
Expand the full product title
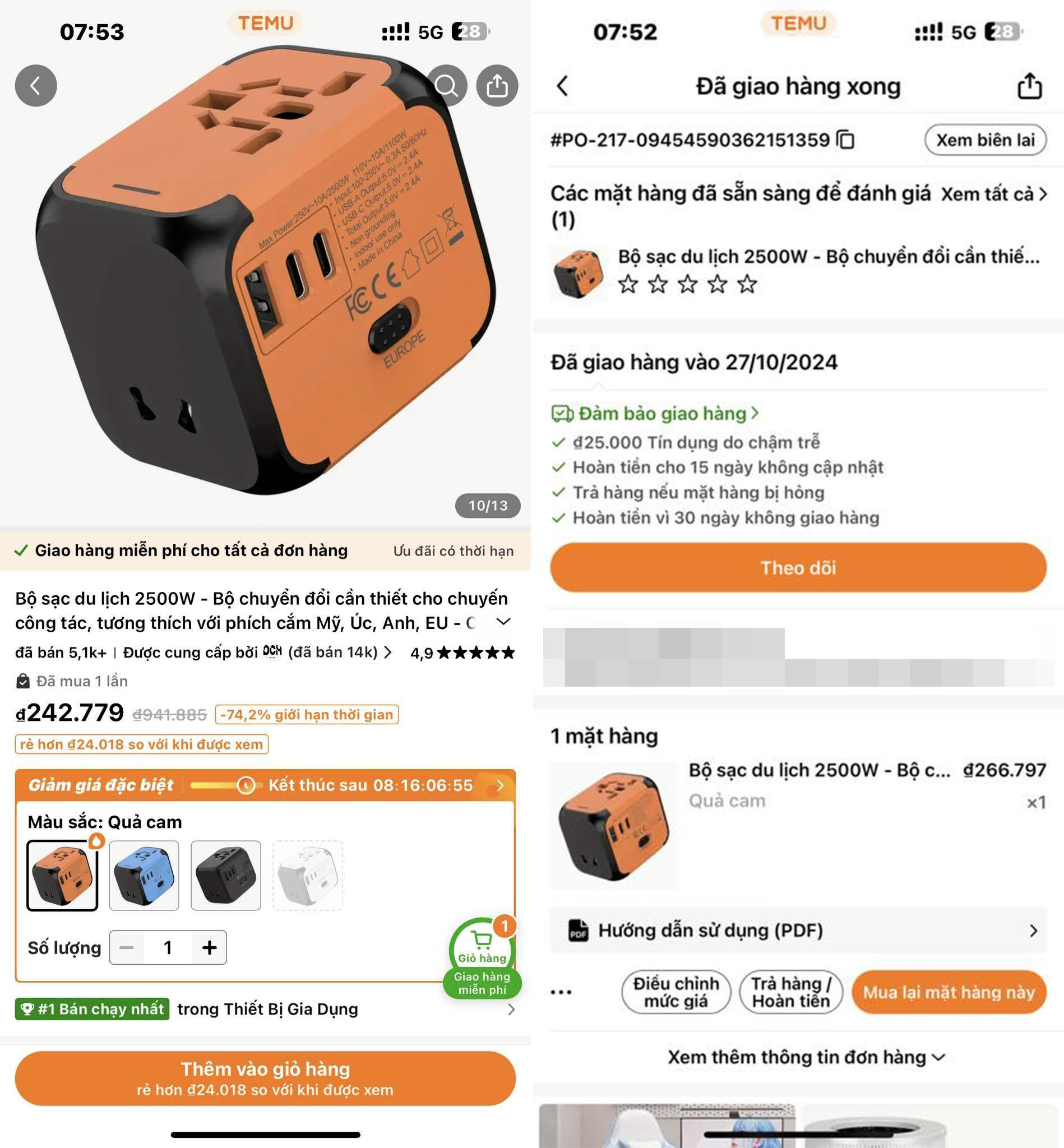(x=503, y=622)
